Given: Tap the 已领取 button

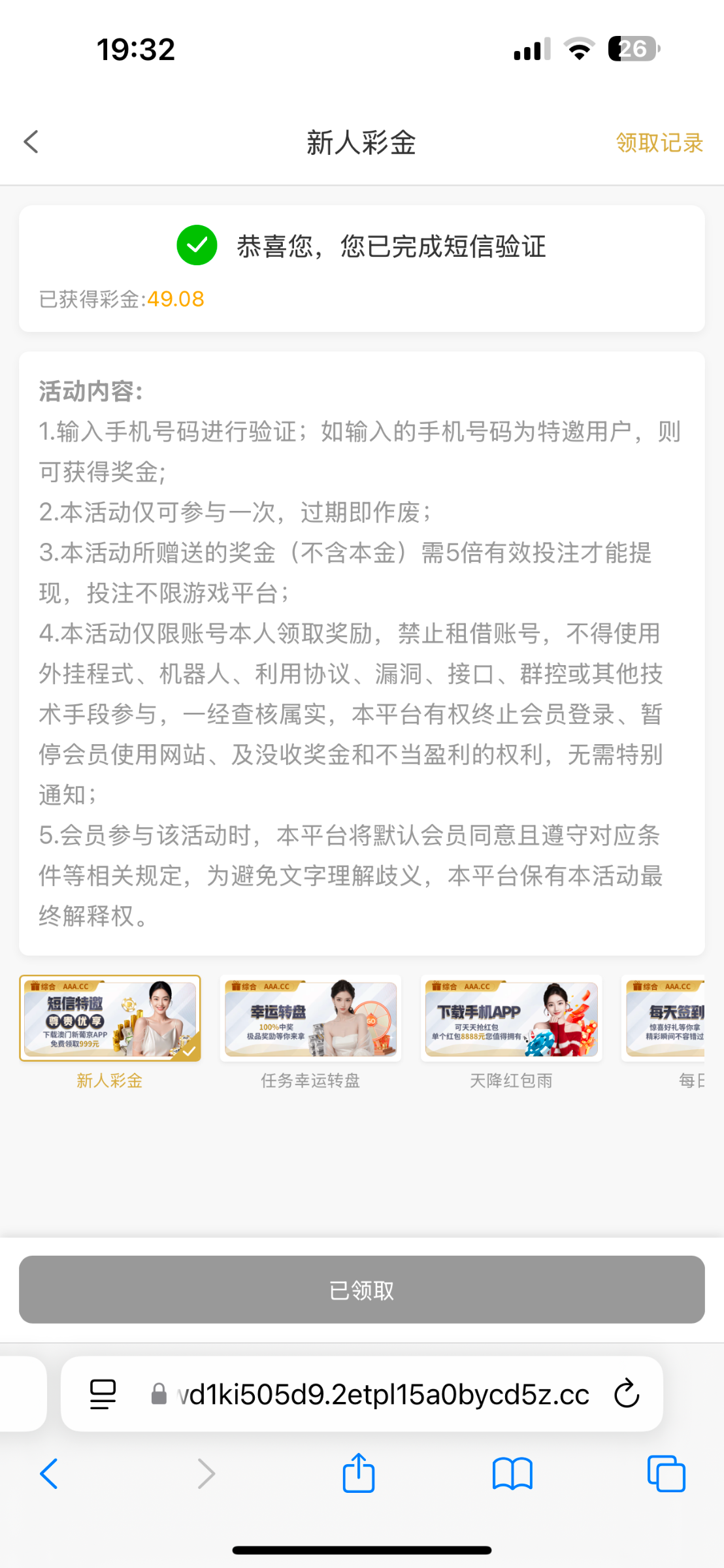Looking at the screenshot, I should (361, 1290).
